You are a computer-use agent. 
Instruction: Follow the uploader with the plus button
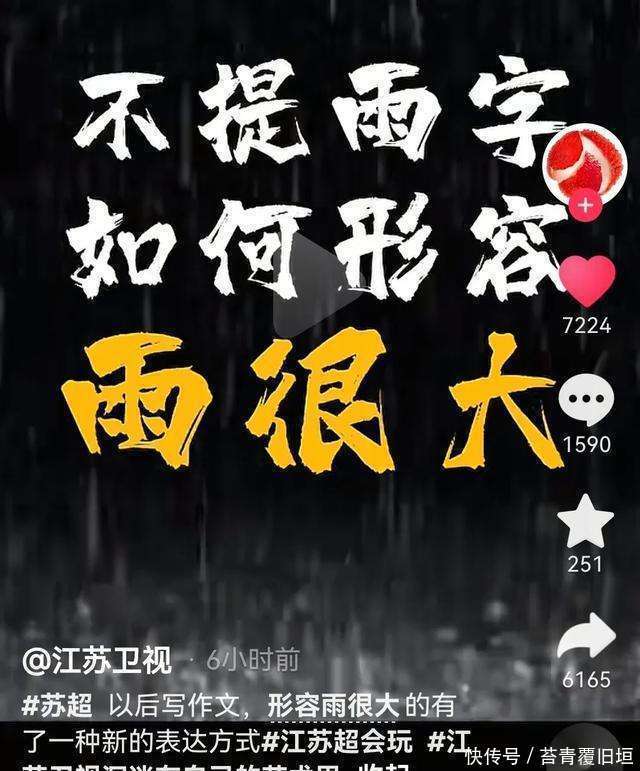coord(586,207)
